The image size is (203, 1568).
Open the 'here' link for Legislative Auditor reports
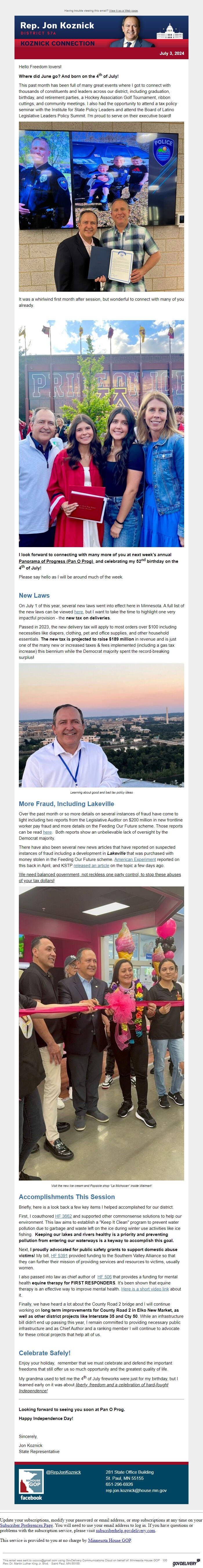[x=47, y=832]
